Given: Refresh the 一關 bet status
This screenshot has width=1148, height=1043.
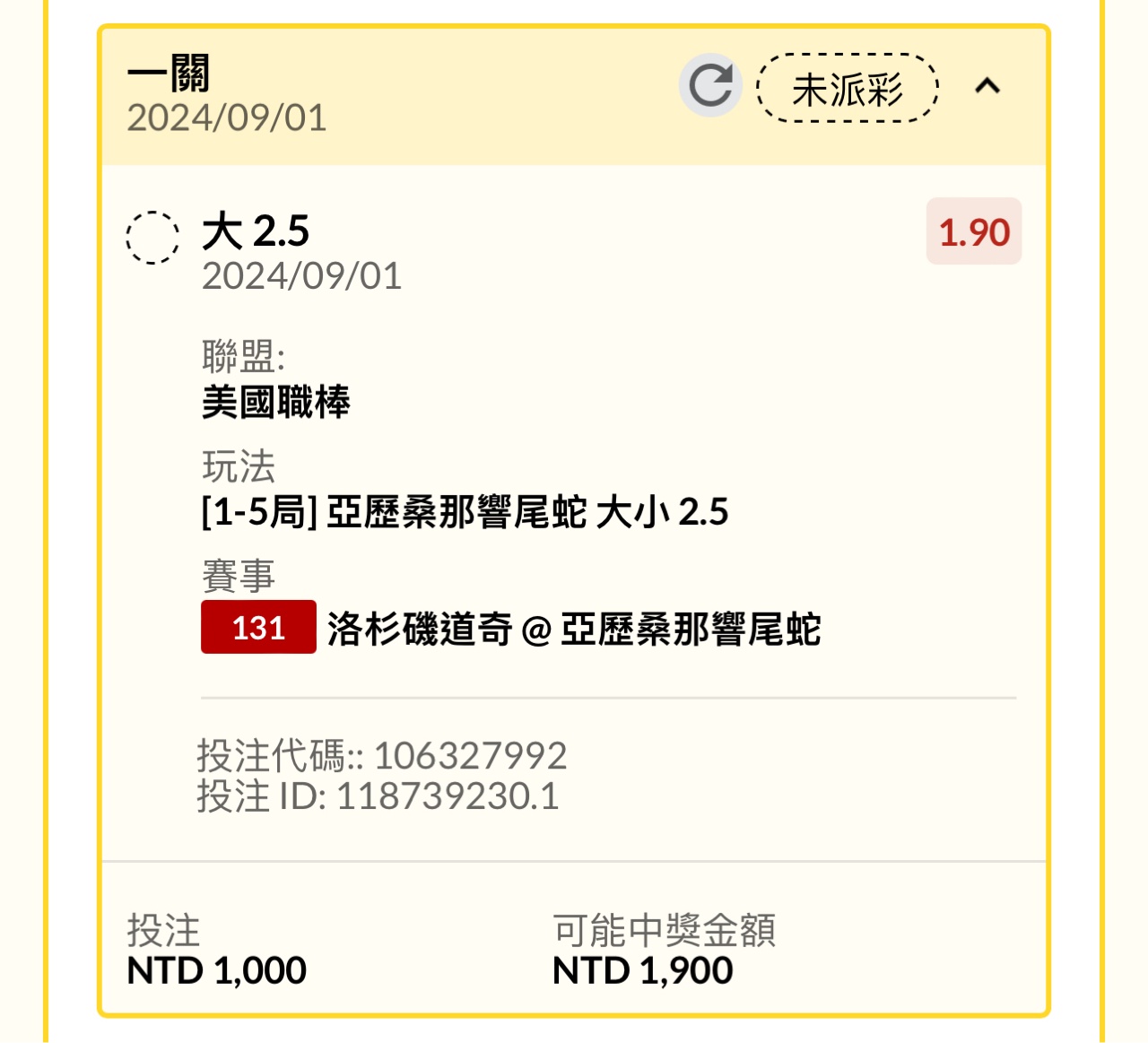Looking at the screenshot, I should 710,86.
